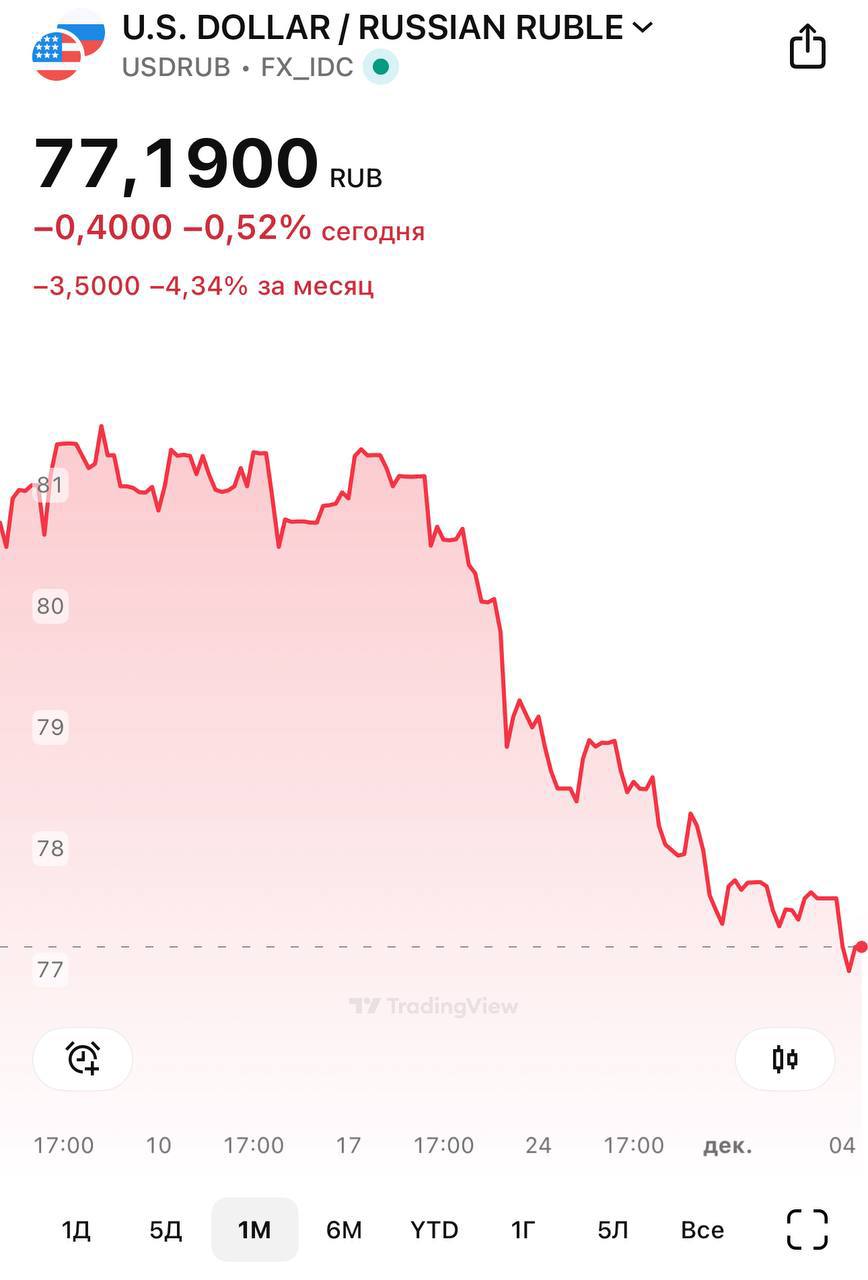Share the USDRUB chart

807,46
